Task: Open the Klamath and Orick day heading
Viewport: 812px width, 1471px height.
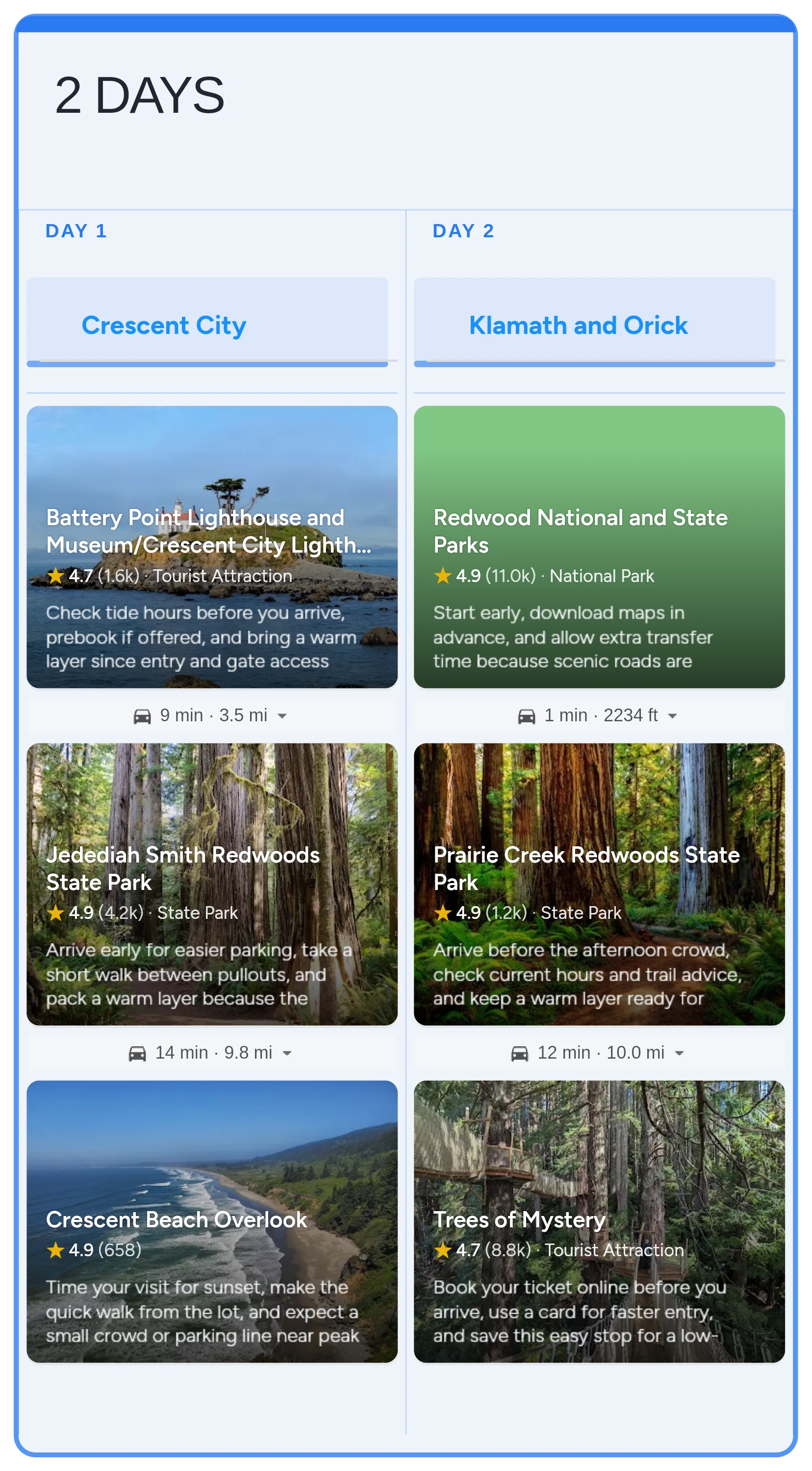Action: pyautogui.click(x=578, y=325)
